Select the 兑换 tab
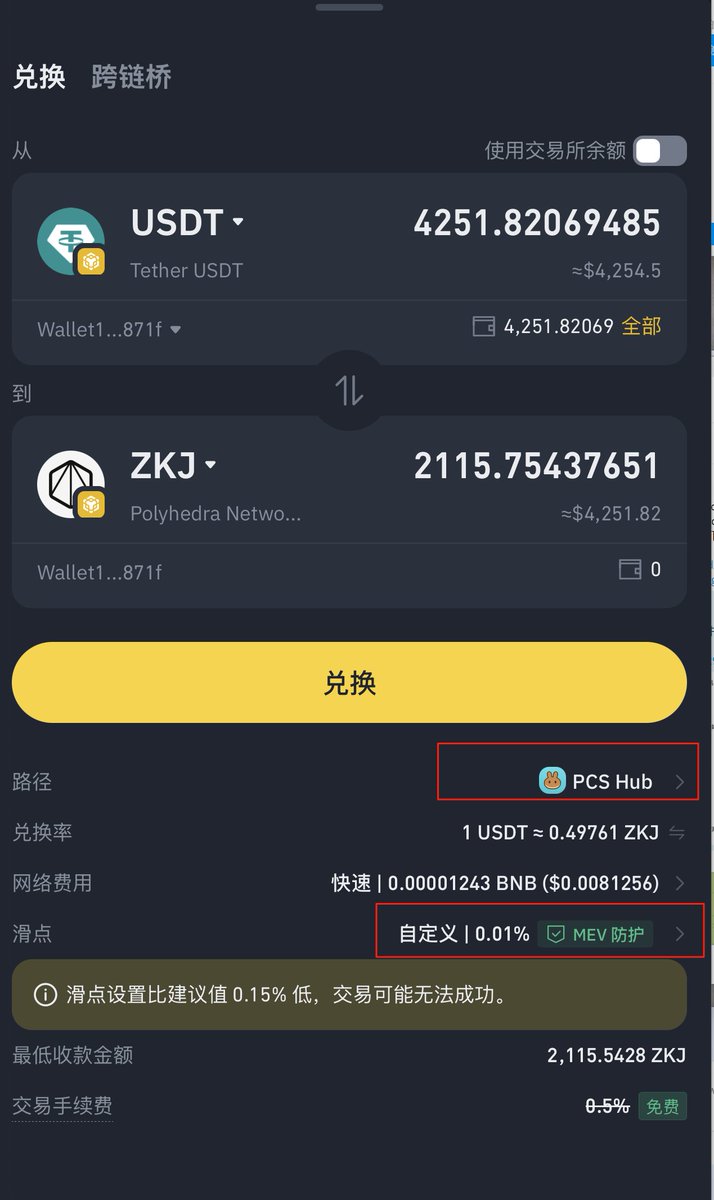This screenshot has height=1200, width=714. (x=39, y=77)
